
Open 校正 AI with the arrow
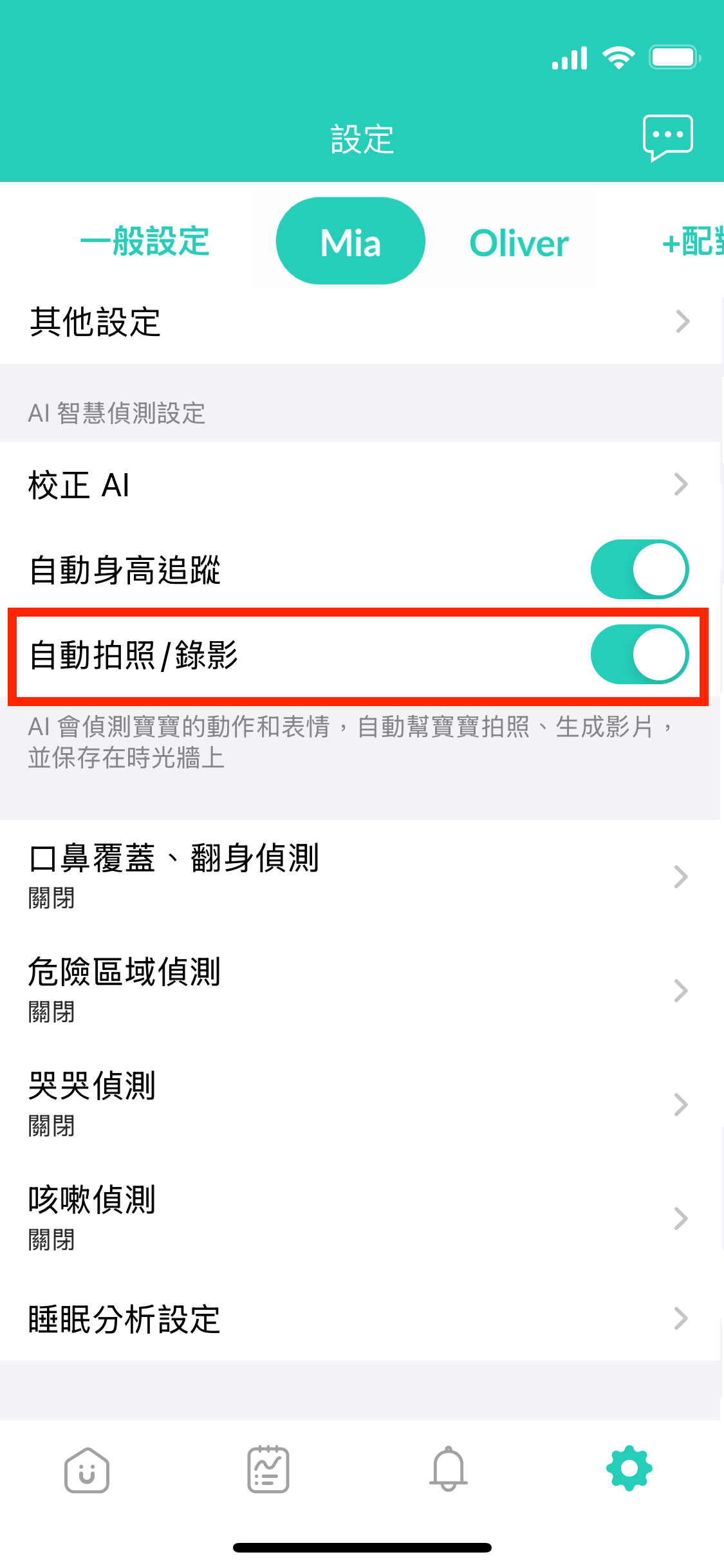[682, 485]
